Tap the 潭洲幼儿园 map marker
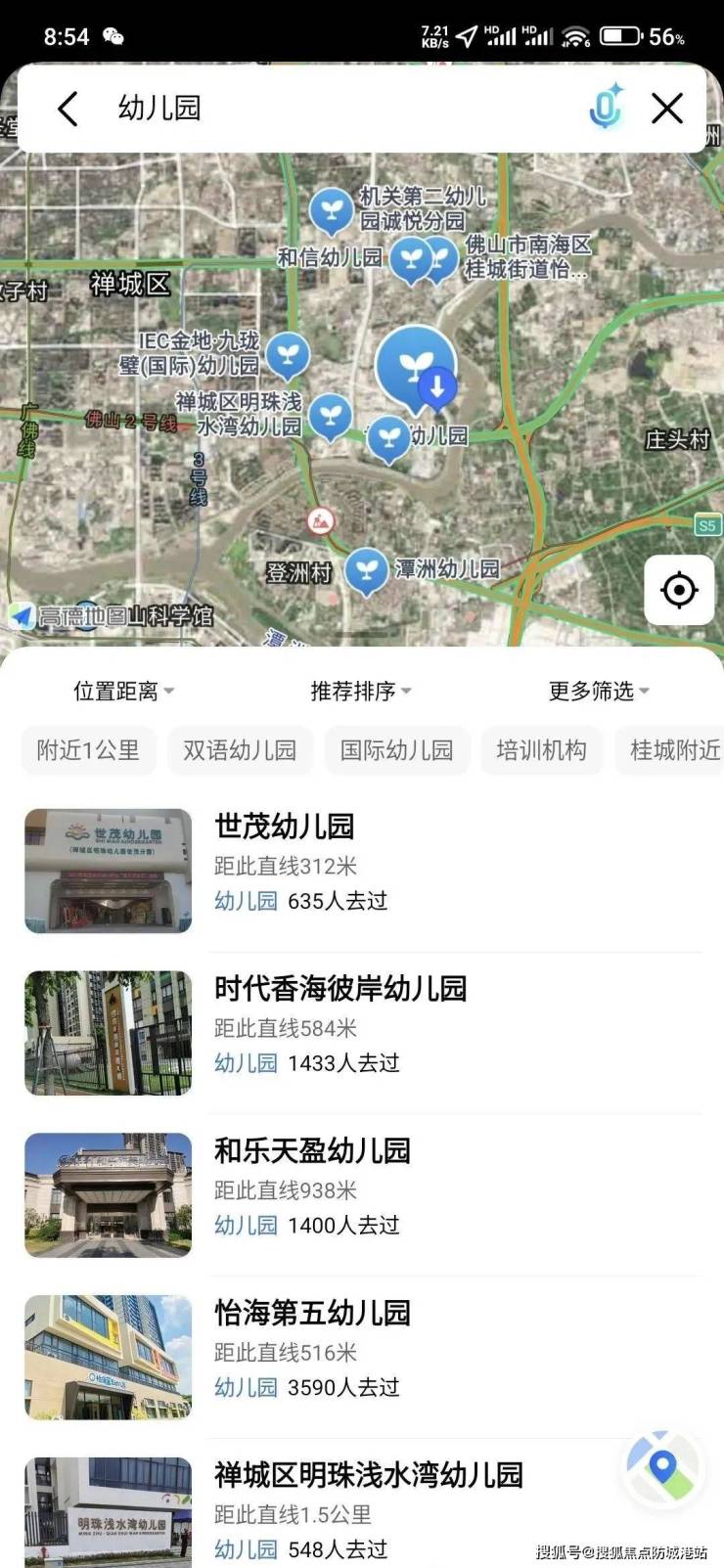The height and width of the screenshot is (1568, 724). (x=367, y=570)
